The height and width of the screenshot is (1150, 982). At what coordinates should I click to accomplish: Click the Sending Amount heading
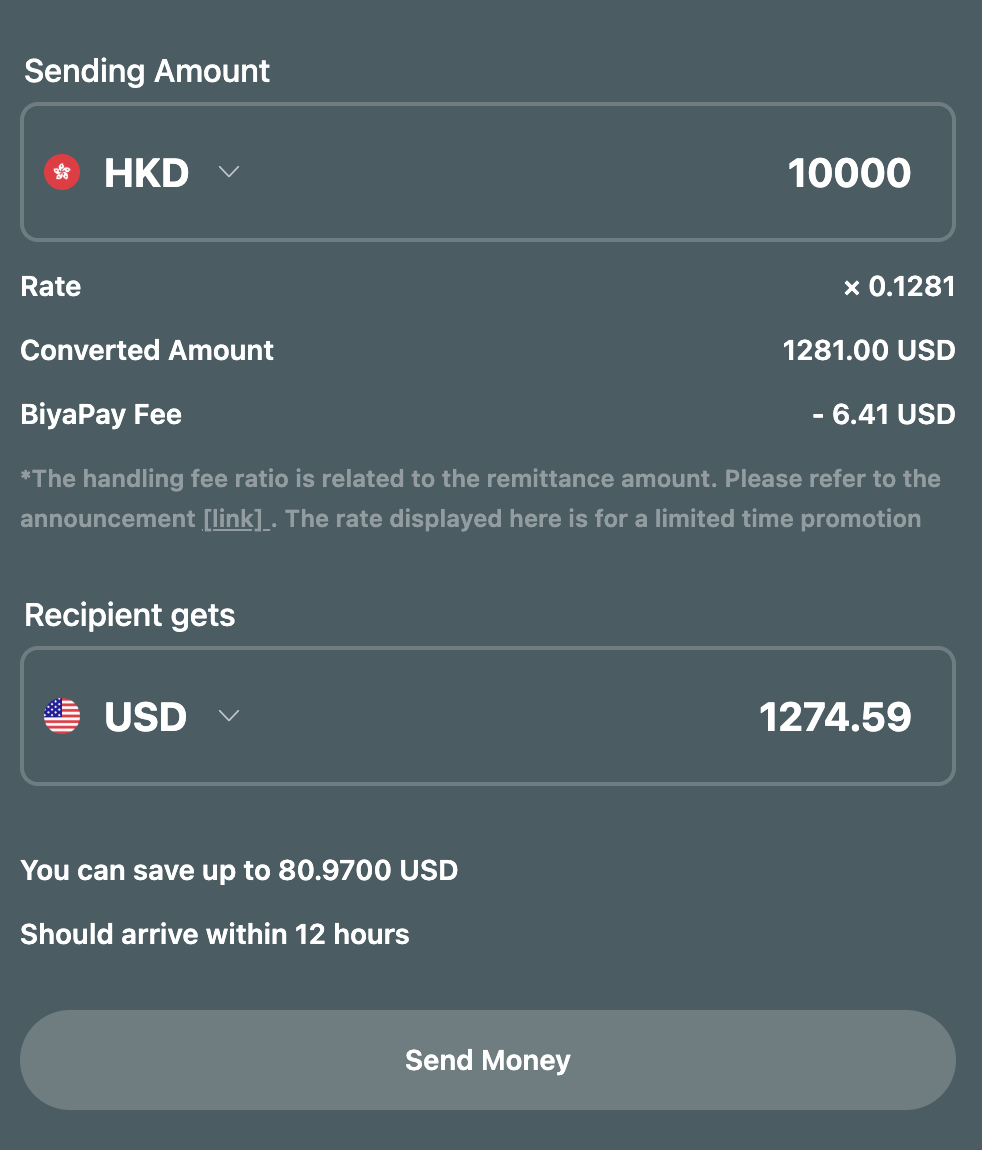pyautogui.click(x=147, y=71)
